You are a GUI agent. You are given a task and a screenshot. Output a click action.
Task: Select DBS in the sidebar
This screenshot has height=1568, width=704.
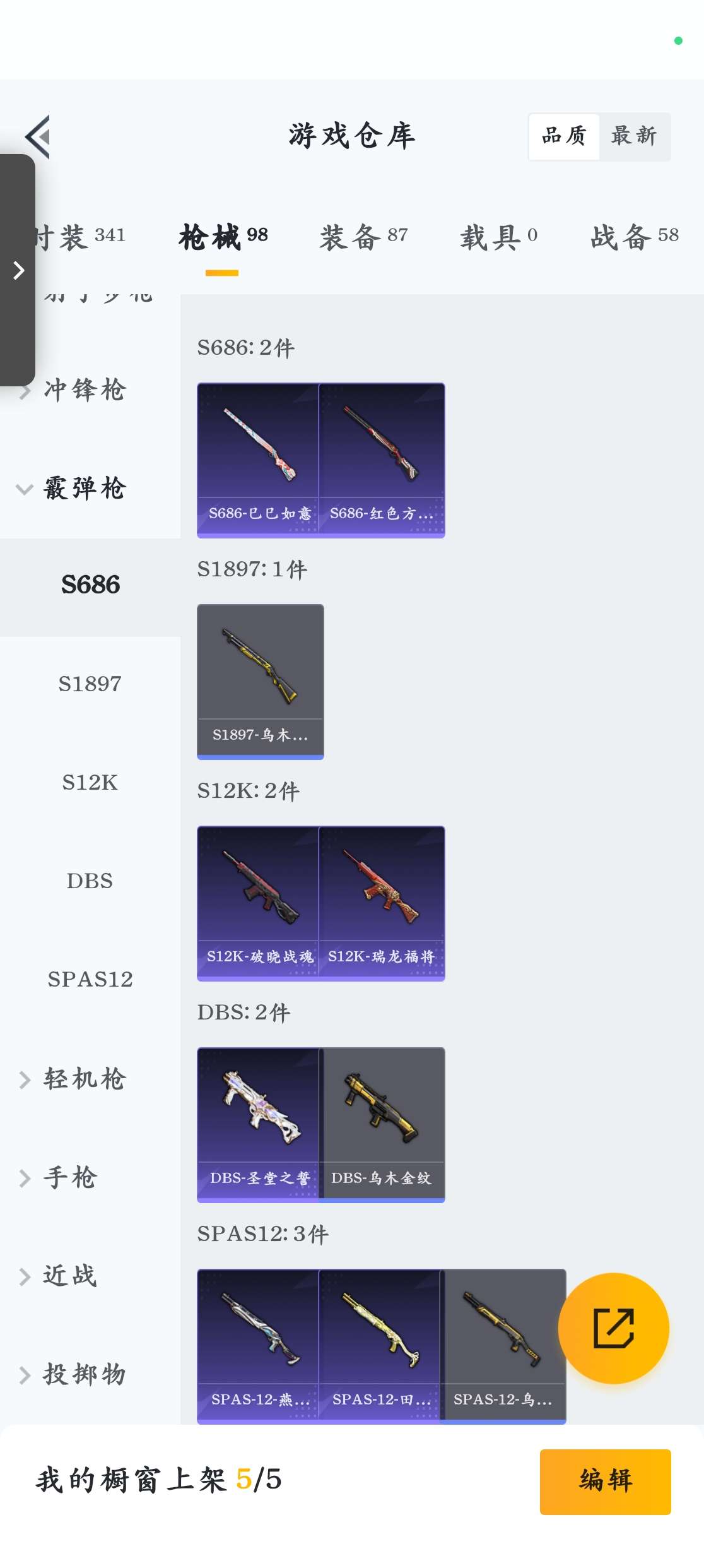tap(90, 881)
